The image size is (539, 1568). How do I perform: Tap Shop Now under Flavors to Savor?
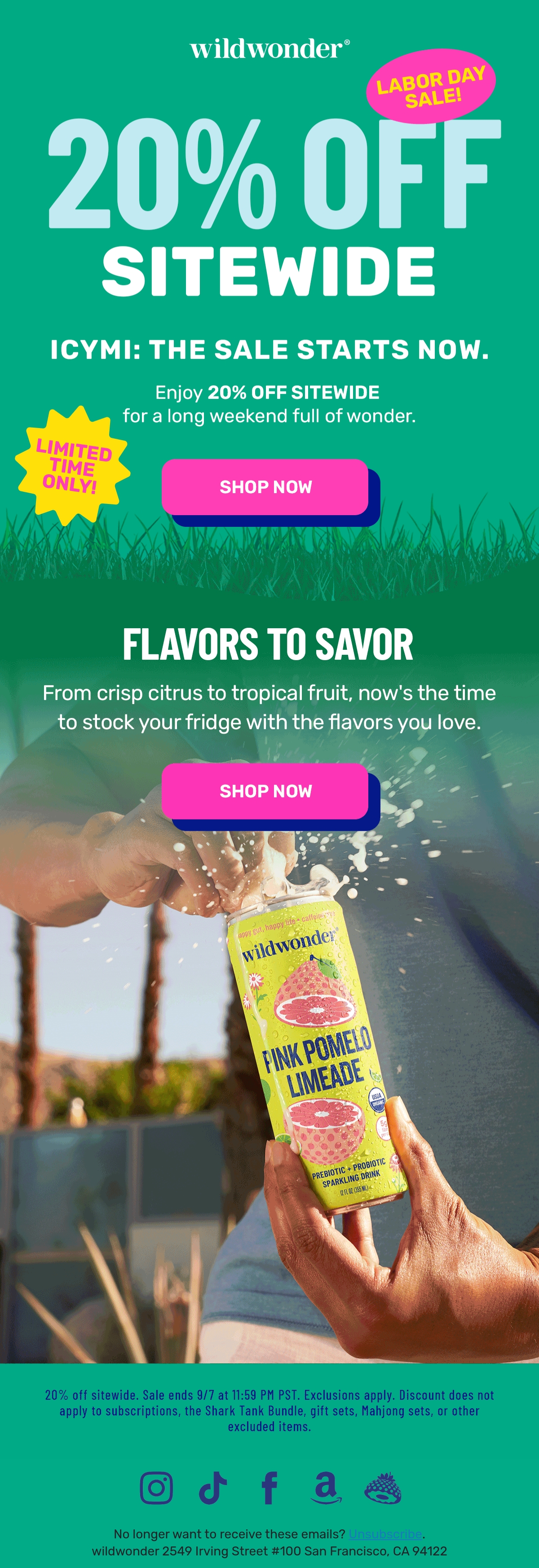pos(265,791)
